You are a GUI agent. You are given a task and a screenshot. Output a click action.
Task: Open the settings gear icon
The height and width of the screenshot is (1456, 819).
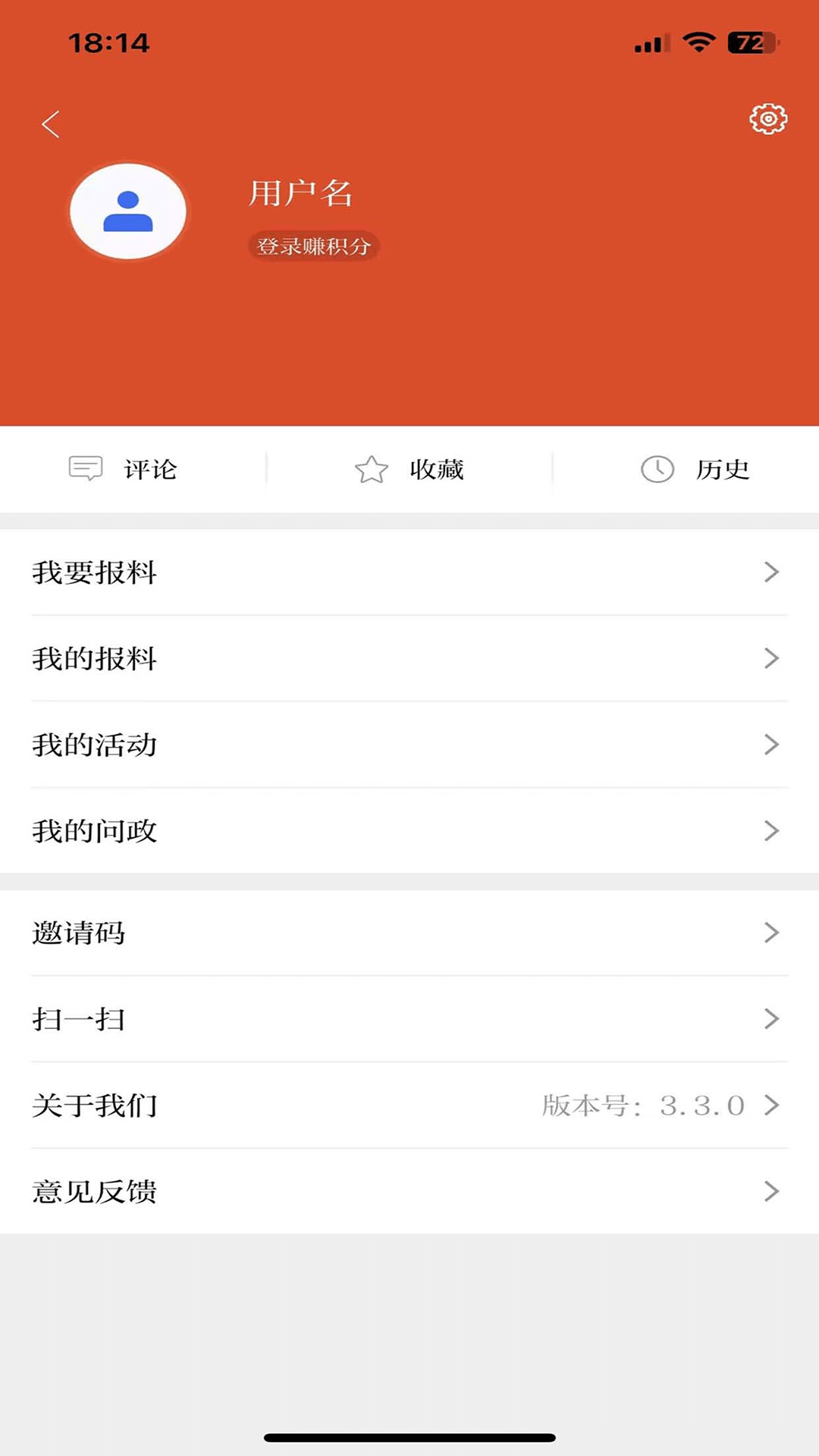[769, 119]
